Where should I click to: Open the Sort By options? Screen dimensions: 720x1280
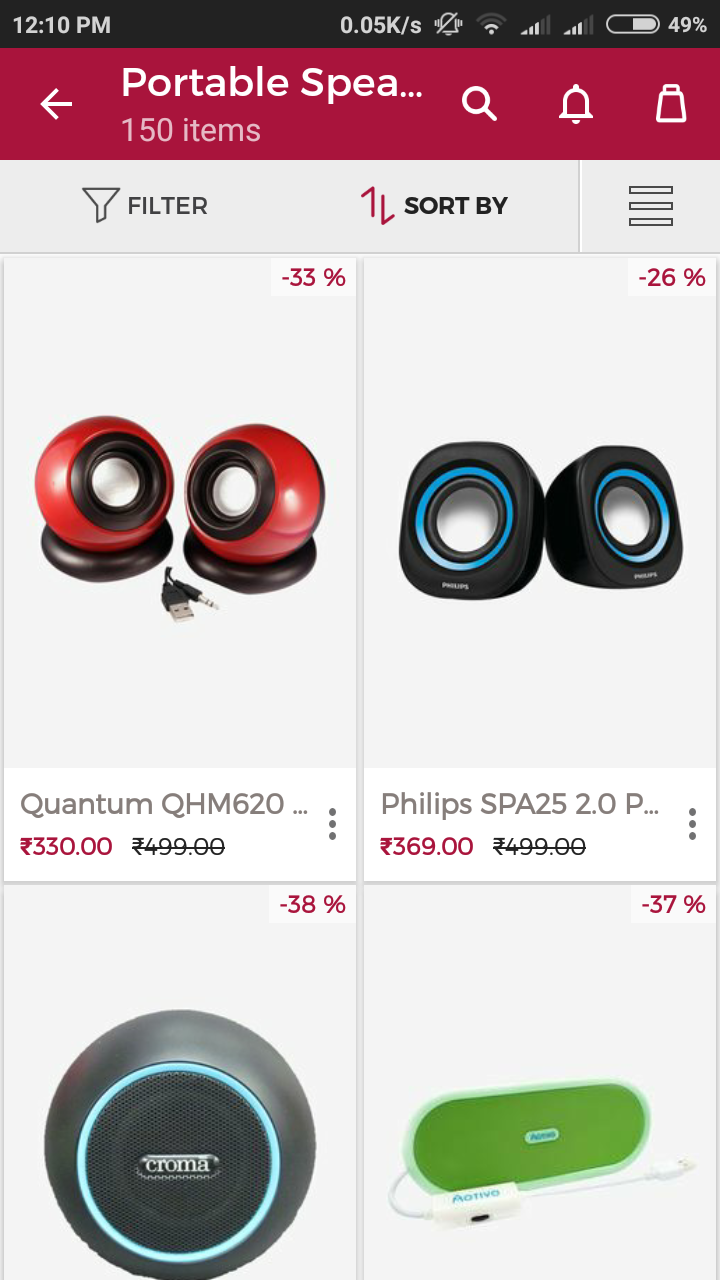(x=435, y=206)
